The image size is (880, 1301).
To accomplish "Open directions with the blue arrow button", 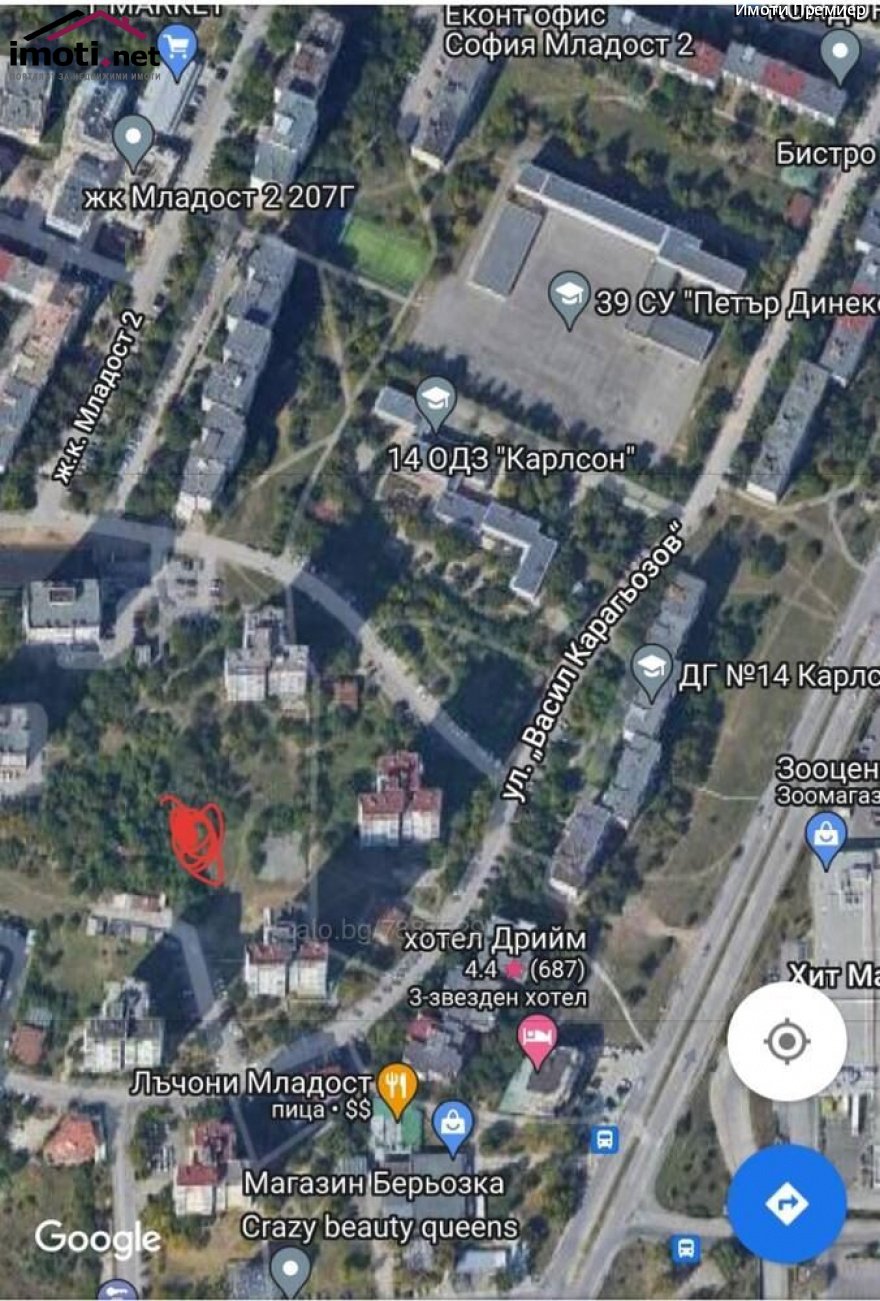I will tap(787, 1203).
